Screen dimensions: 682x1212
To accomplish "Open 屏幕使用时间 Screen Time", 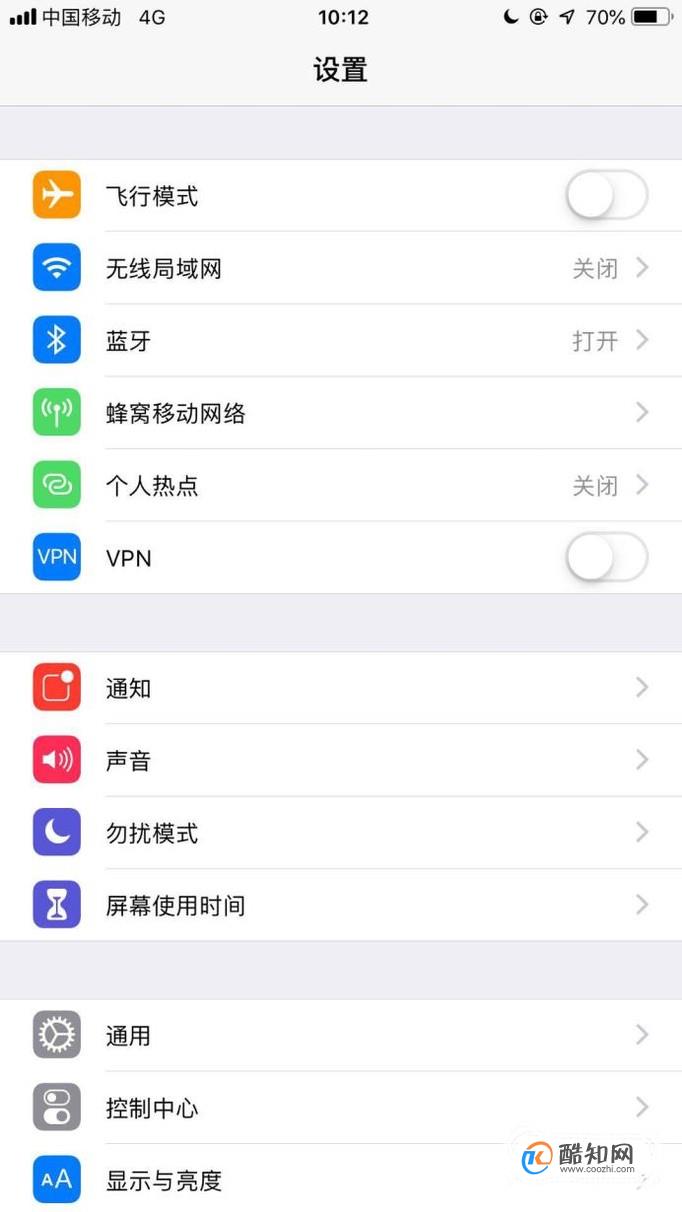I will [341, 905].
